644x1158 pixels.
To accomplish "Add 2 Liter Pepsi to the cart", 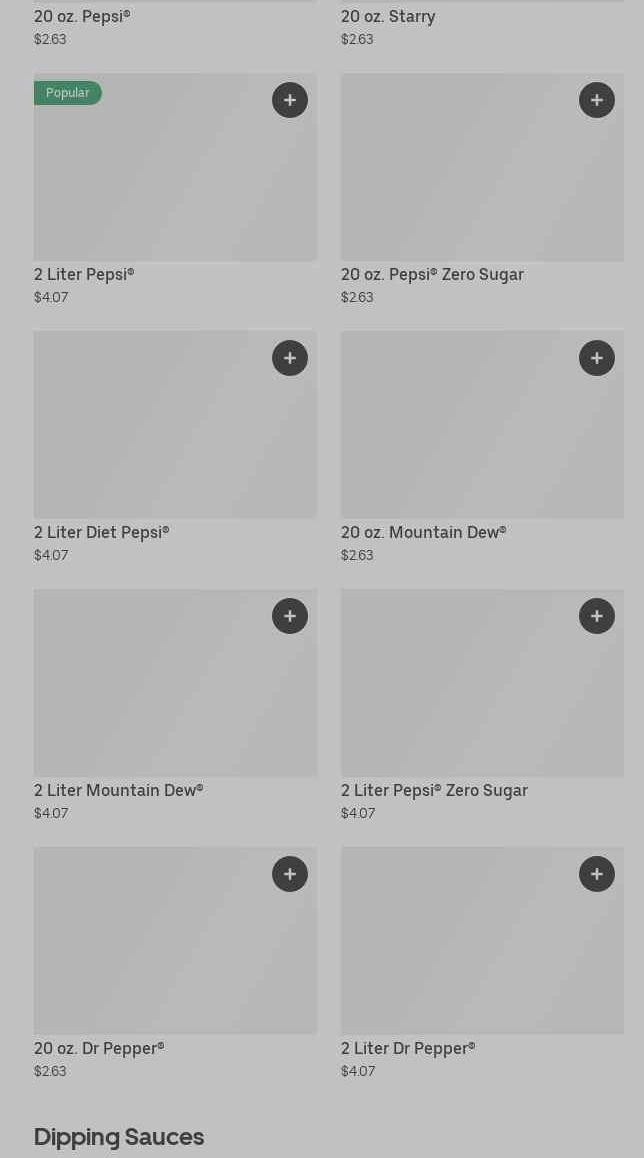I will click(x=290, y=100).
